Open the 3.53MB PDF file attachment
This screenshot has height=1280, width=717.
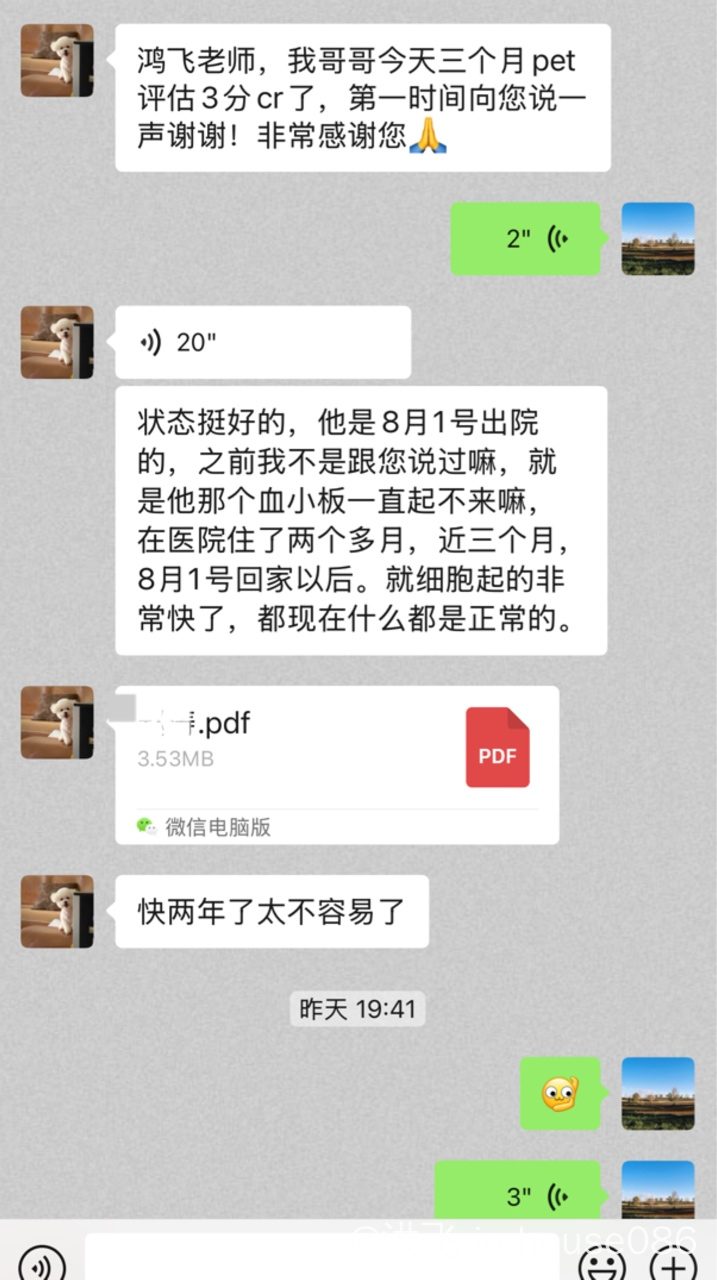(x=337, y=764)
